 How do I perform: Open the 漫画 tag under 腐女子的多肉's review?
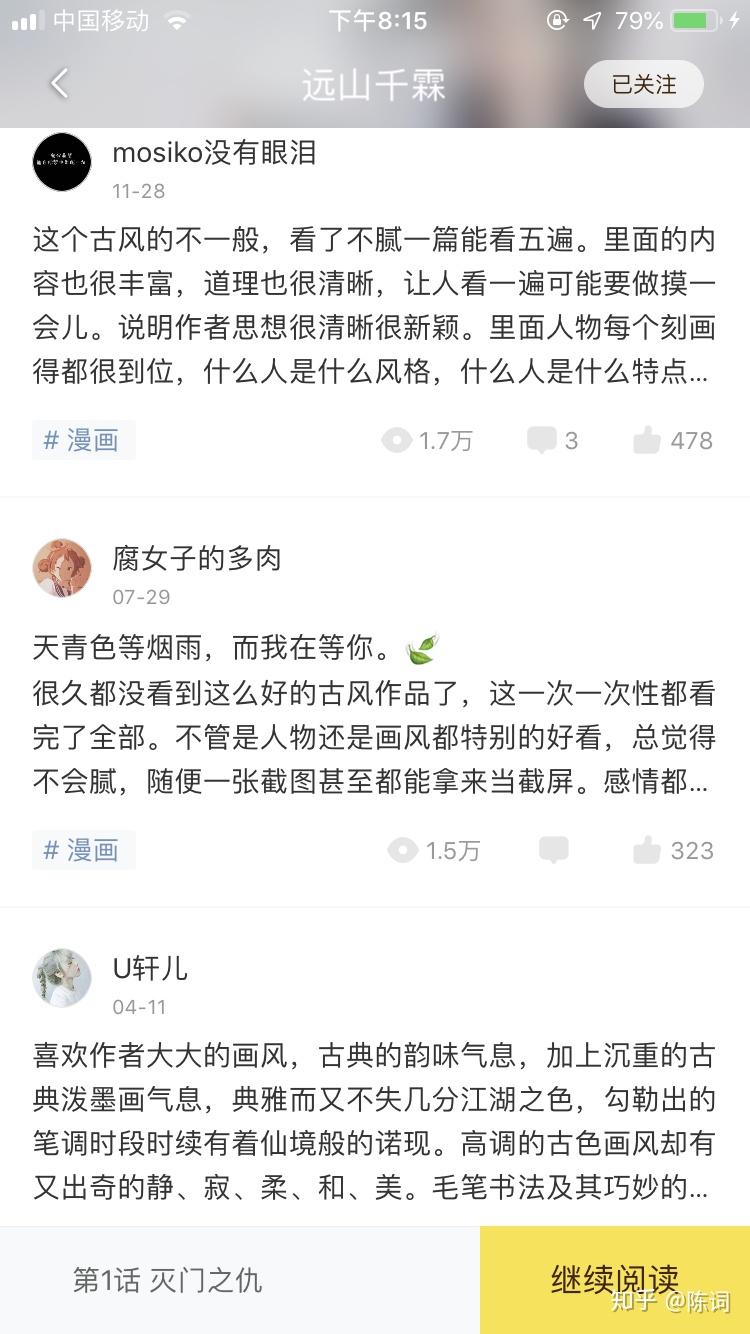point(83,851)
